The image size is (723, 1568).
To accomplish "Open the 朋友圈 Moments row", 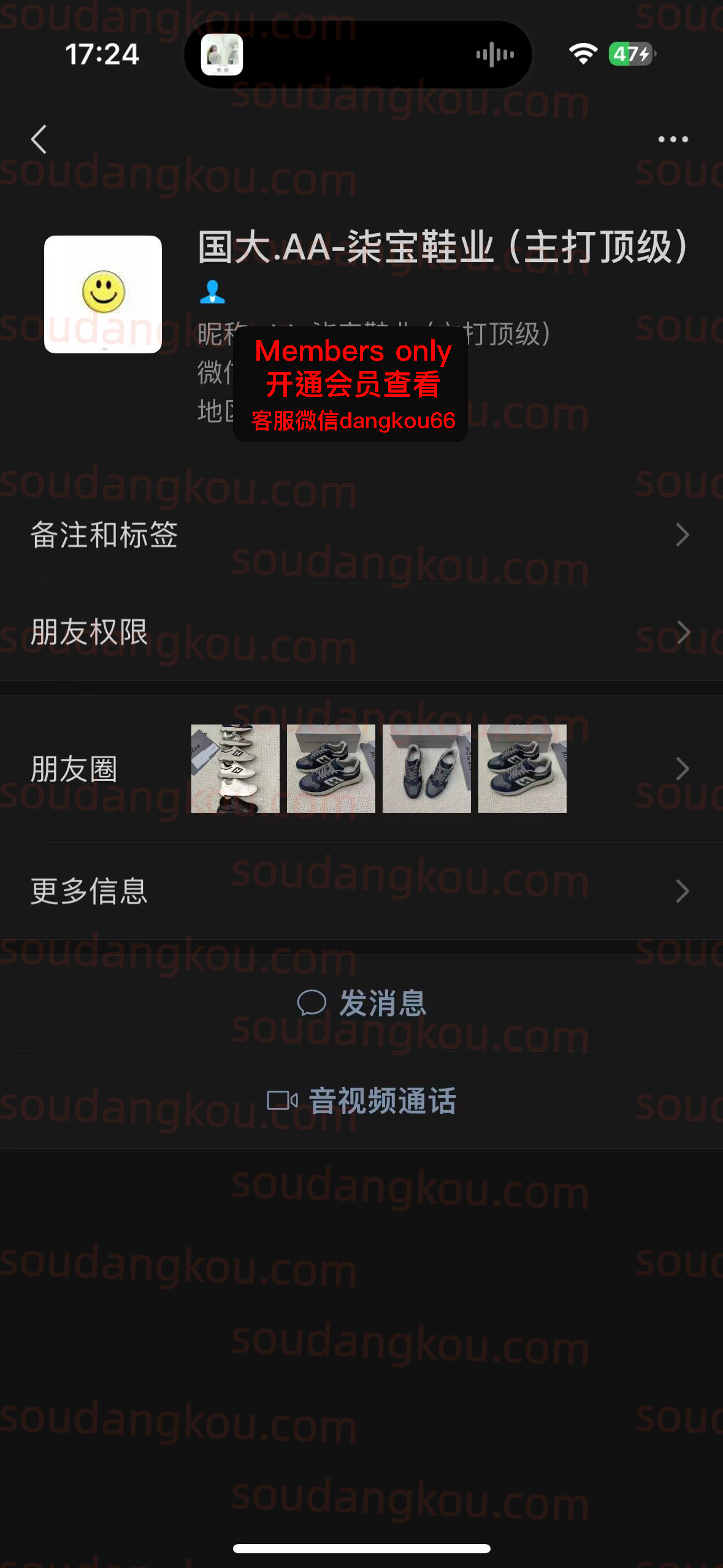I will pyautogui.click(x=361, y=768).
